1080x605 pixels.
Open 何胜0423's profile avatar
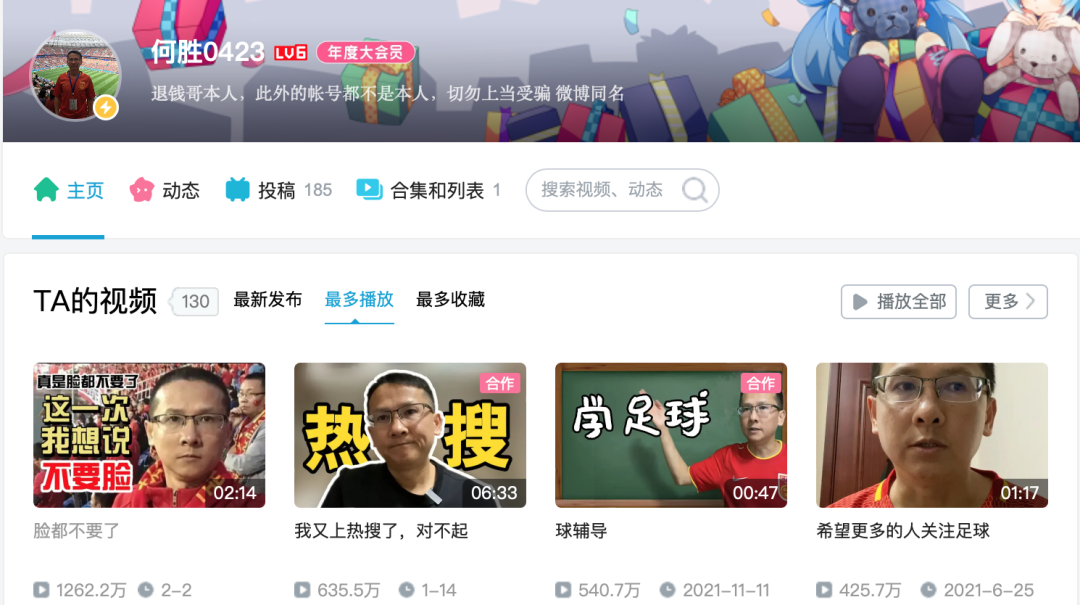pyautogui.click(x=76, y=75)
